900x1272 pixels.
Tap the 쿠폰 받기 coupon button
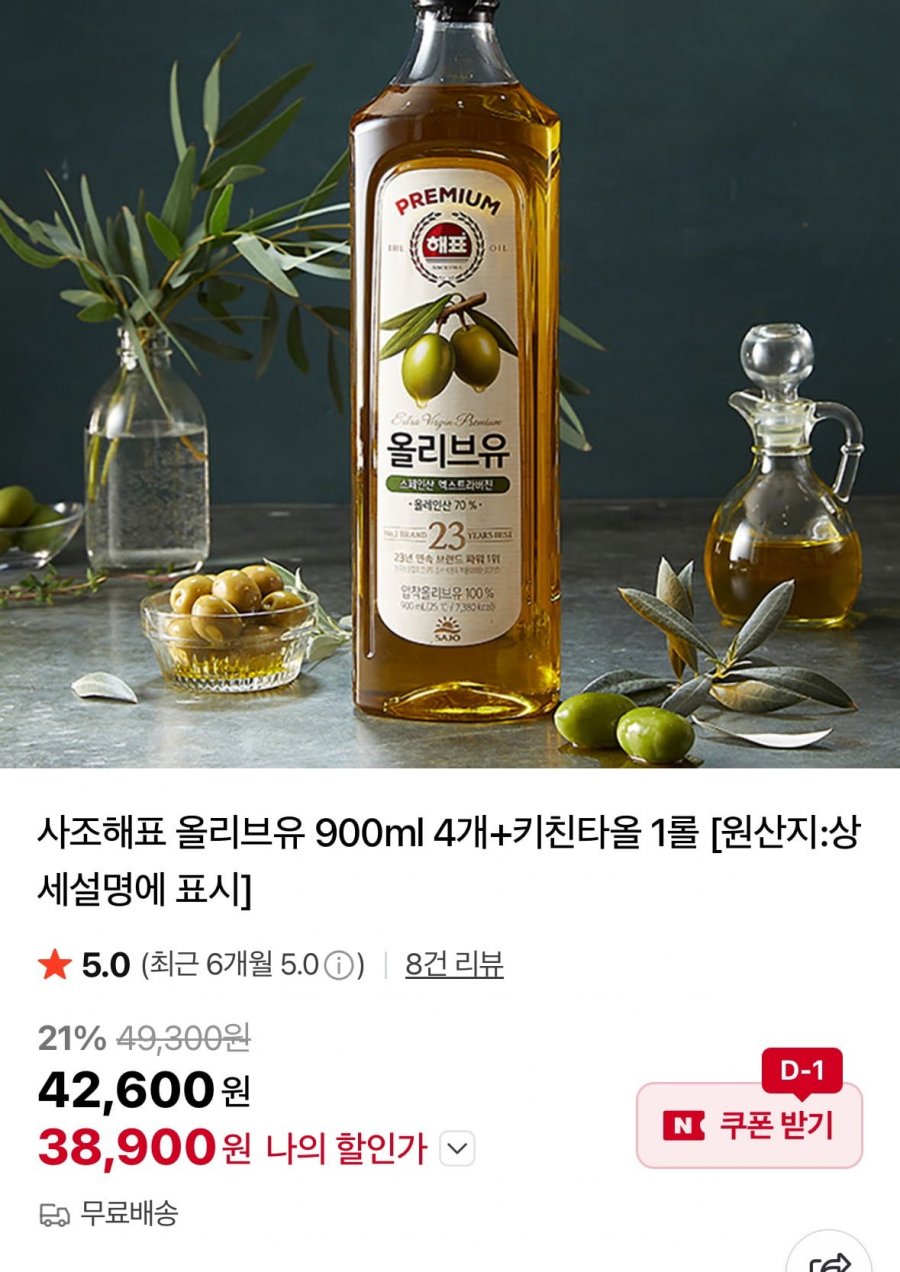[x=749, y=1125]
